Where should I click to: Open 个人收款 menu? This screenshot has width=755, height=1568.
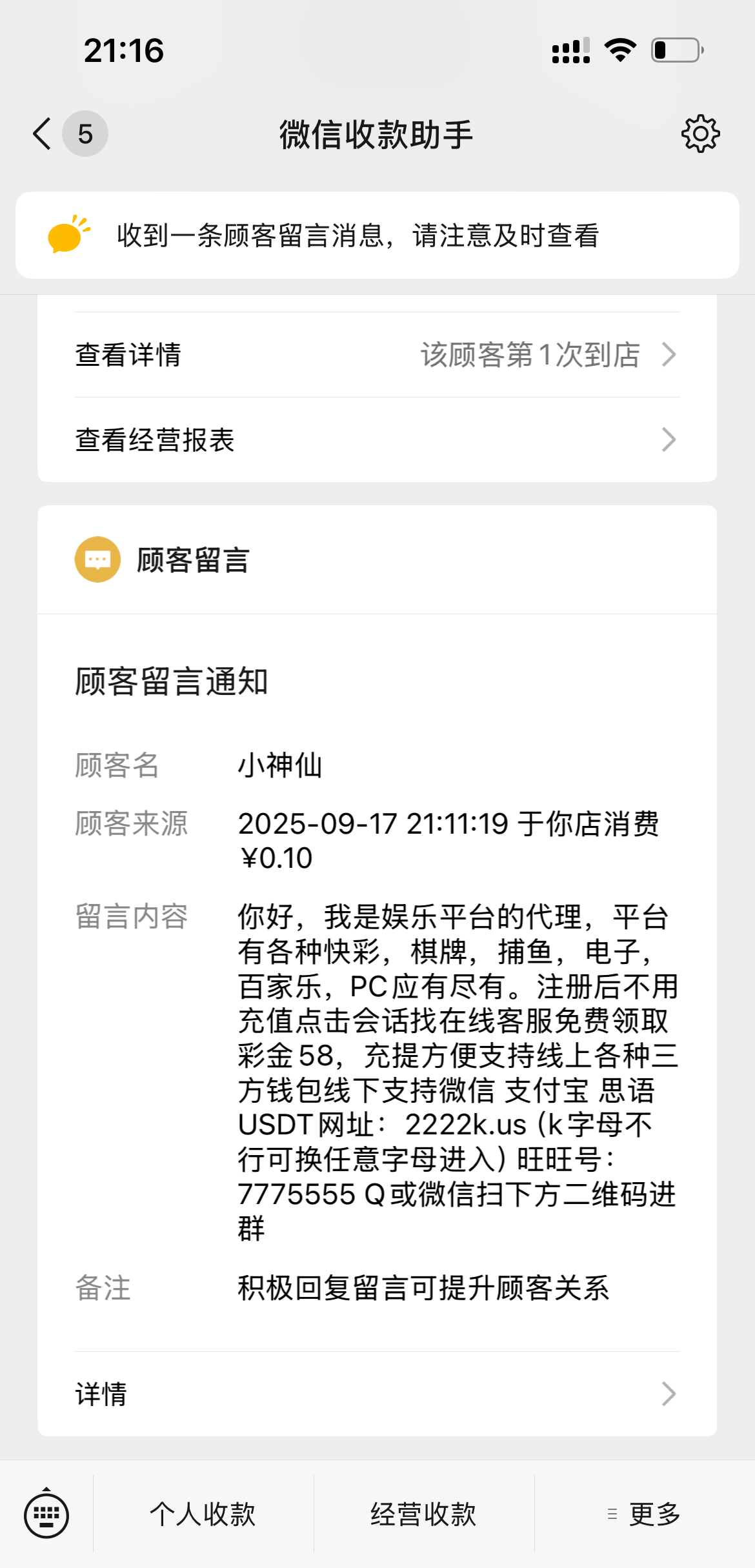[x=203, y=1514]
